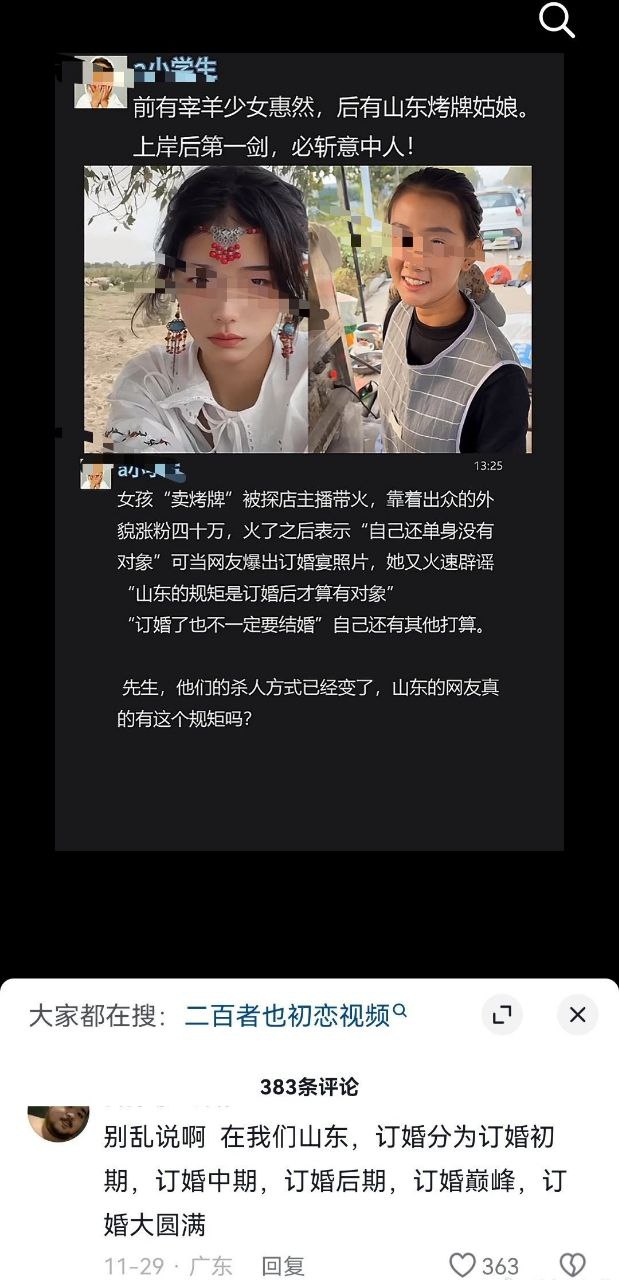Close the comments panel

pyautogui.click(x=577, y=1014)
